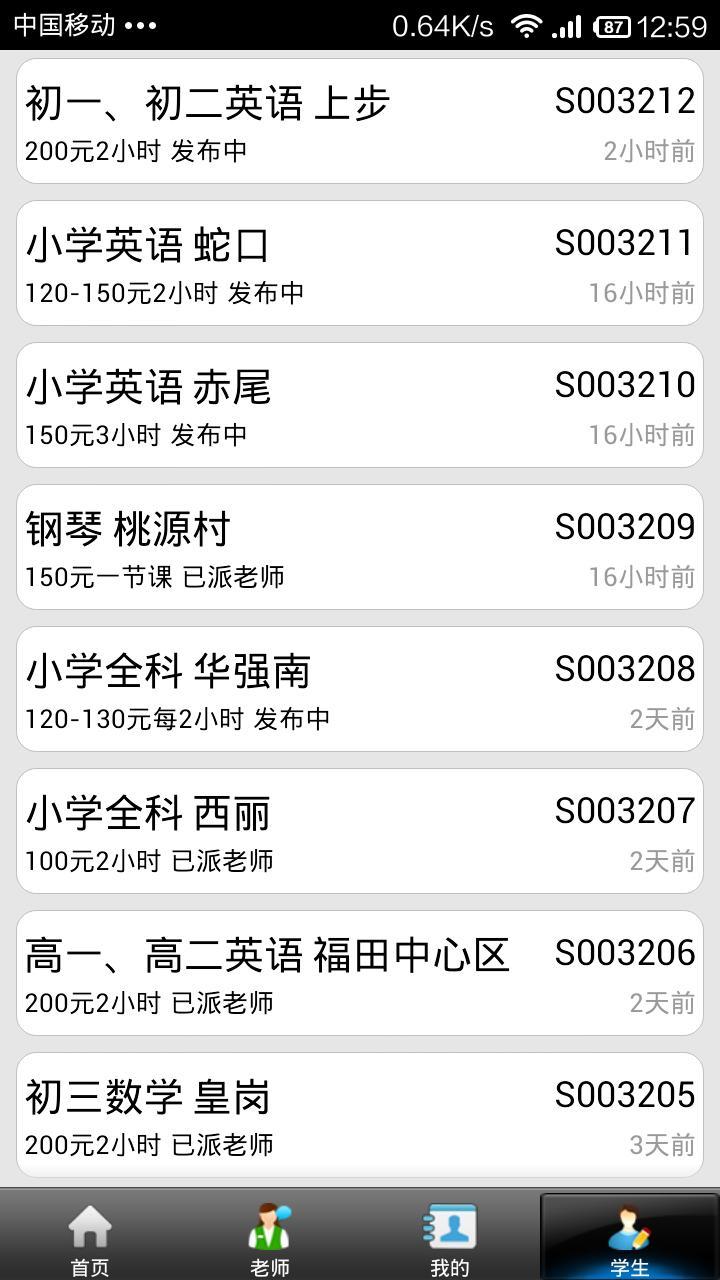Image resolution: width=720 pixels, height=1280 pixels.
Task: Select the 学生 tab
Action: (x=630, y=1236)
